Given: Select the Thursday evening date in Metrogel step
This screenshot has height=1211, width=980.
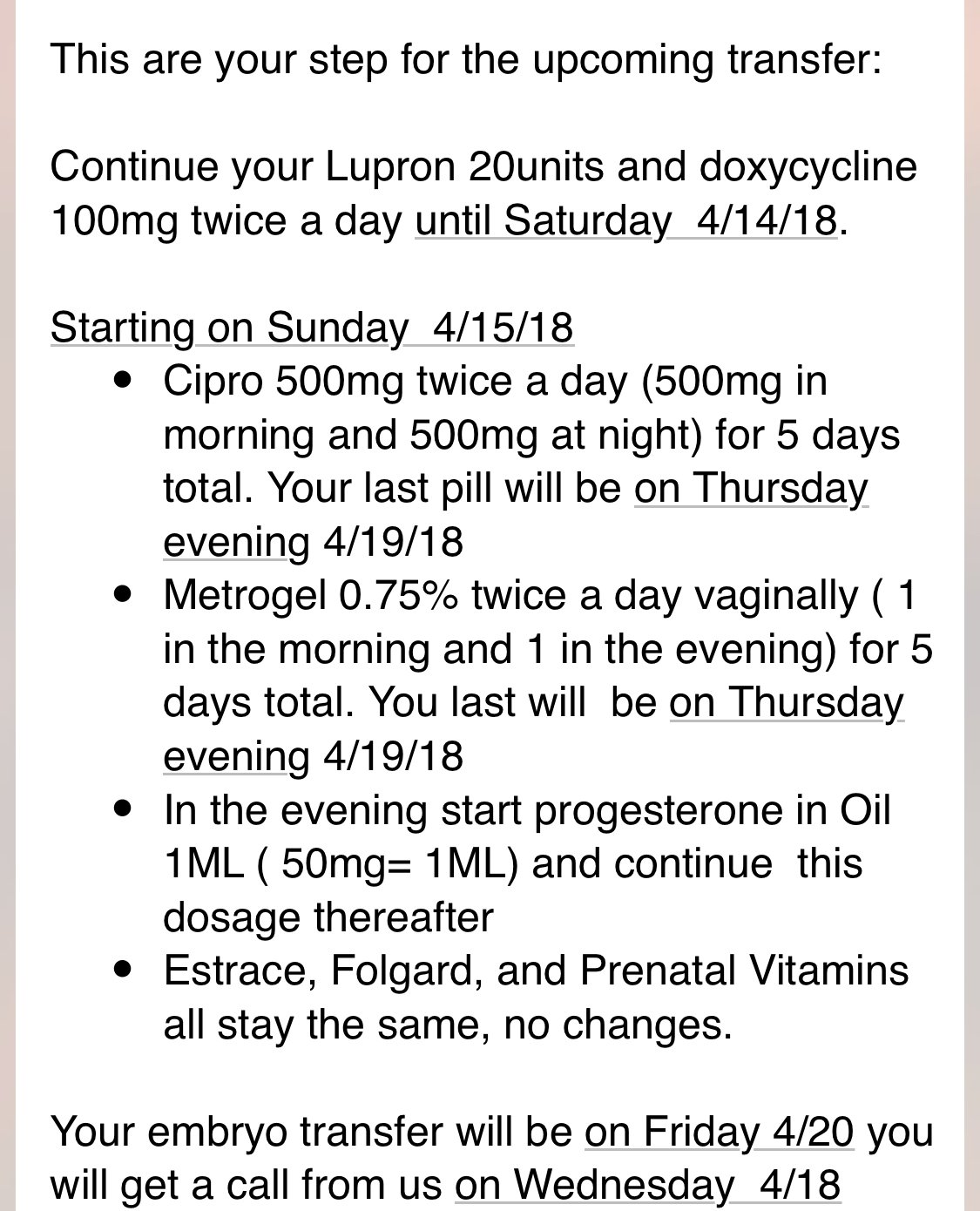Looking at the screenshot, I should pos(786,703).
